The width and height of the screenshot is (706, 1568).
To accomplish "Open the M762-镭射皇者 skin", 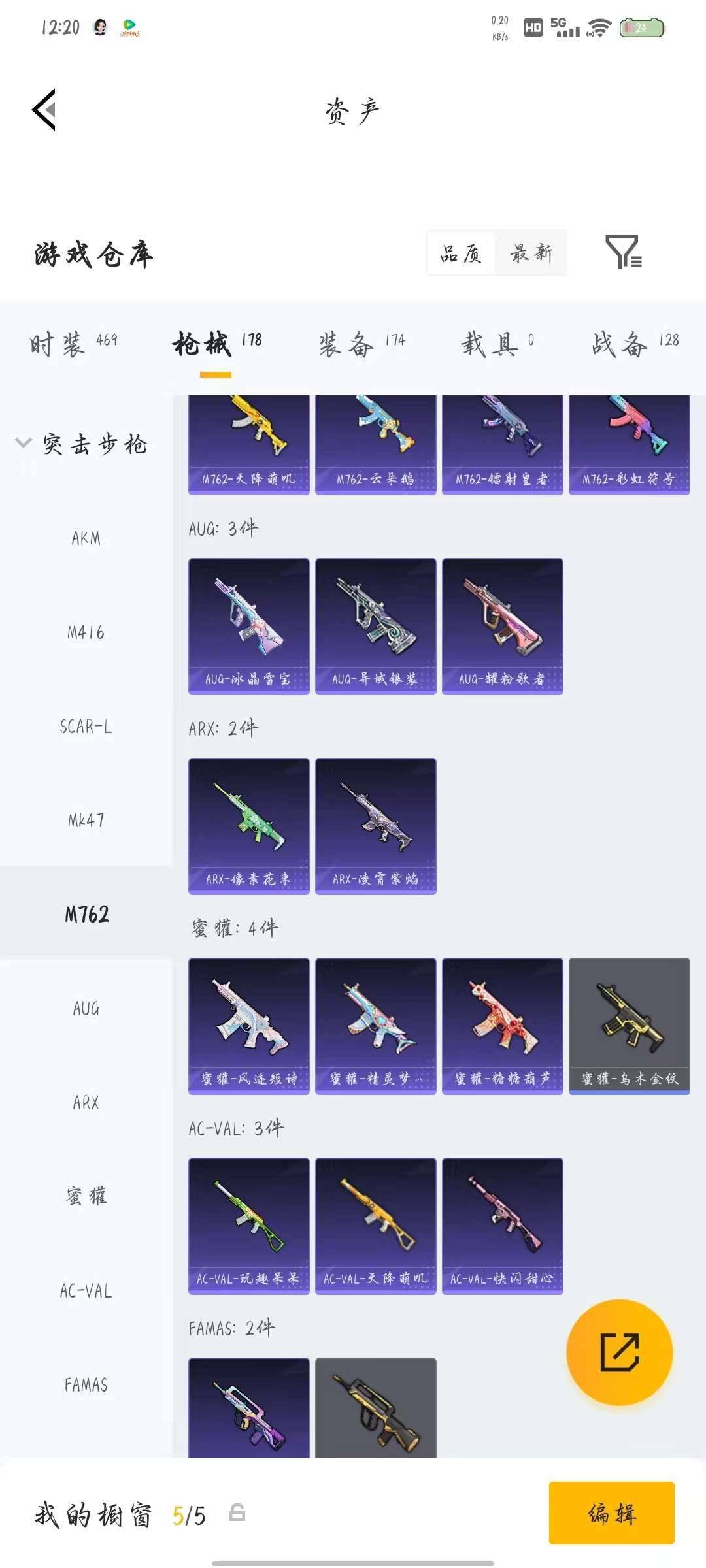I will pyautogui.click(x=502, y=444).
